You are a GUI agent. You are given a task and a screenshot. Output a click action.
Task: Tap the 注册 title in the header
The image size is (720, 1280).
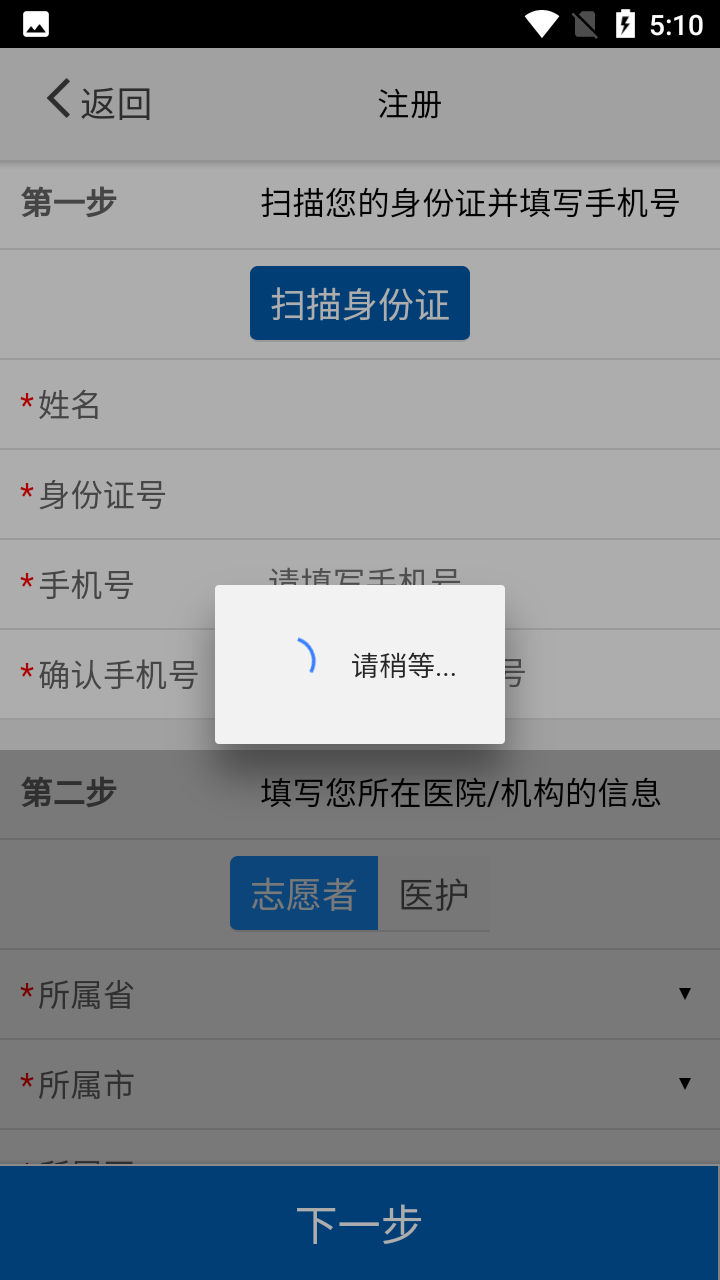click(407, 104)
